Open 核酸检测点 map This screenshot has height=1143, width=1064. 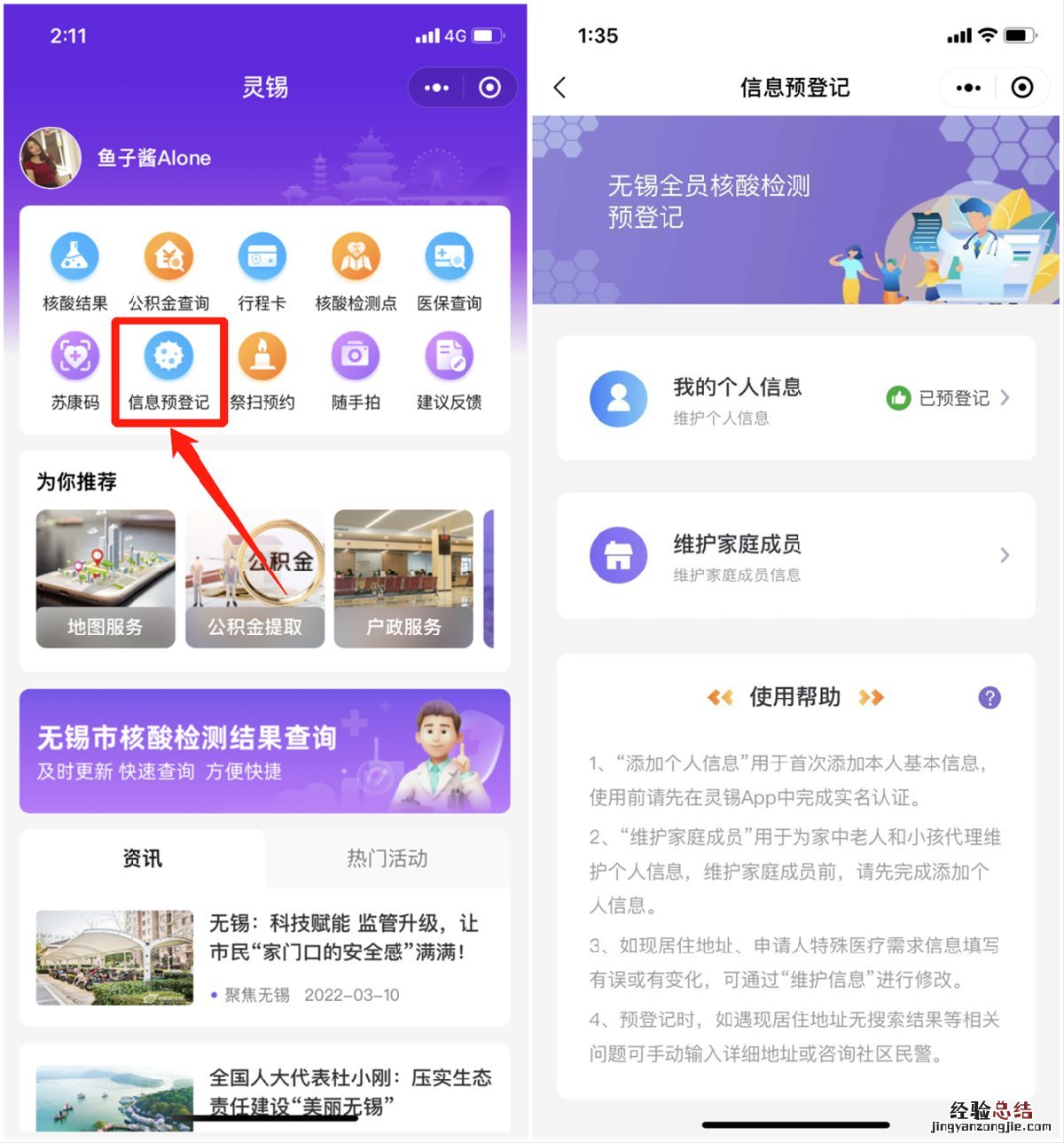[356, 270]
